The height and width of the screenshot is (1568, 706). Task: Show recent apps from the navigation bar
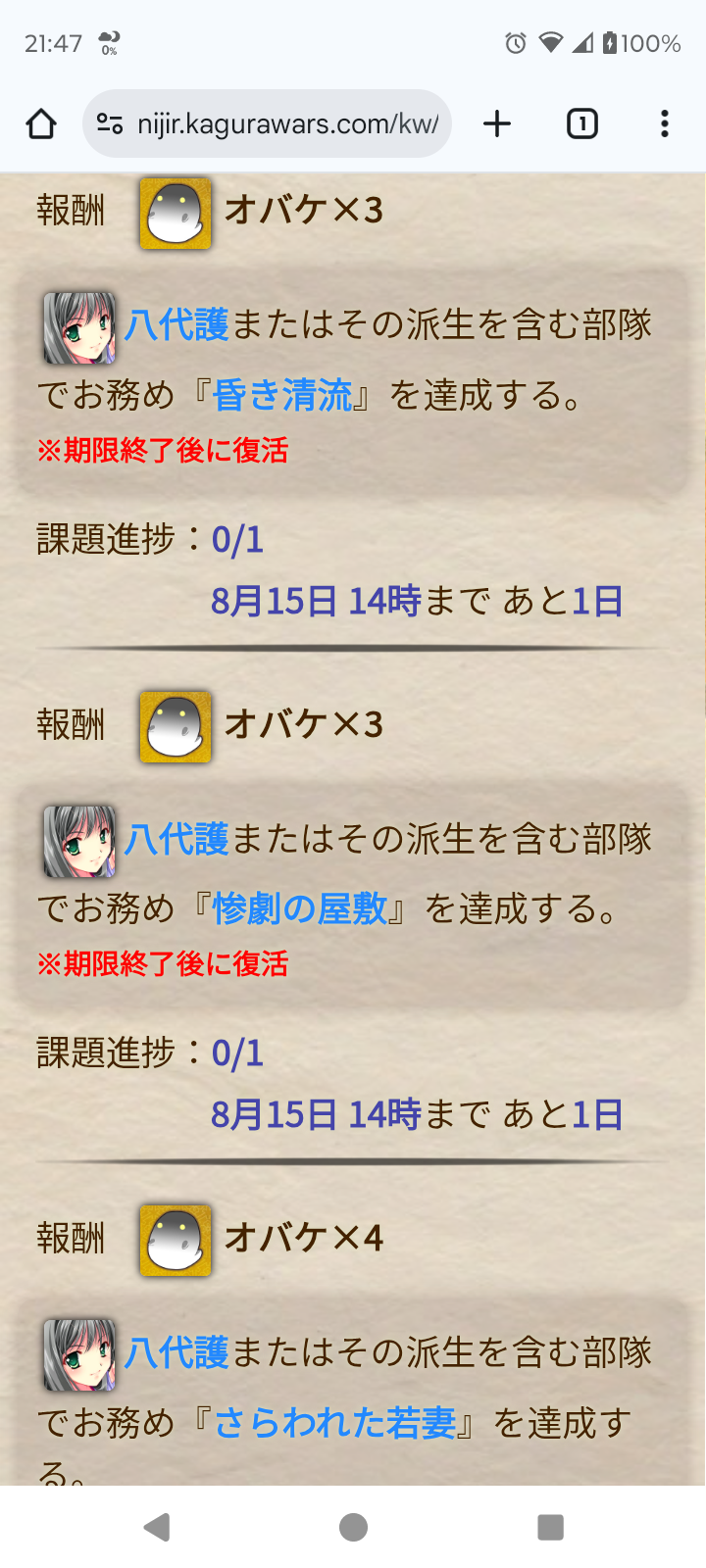[550, 1527]
